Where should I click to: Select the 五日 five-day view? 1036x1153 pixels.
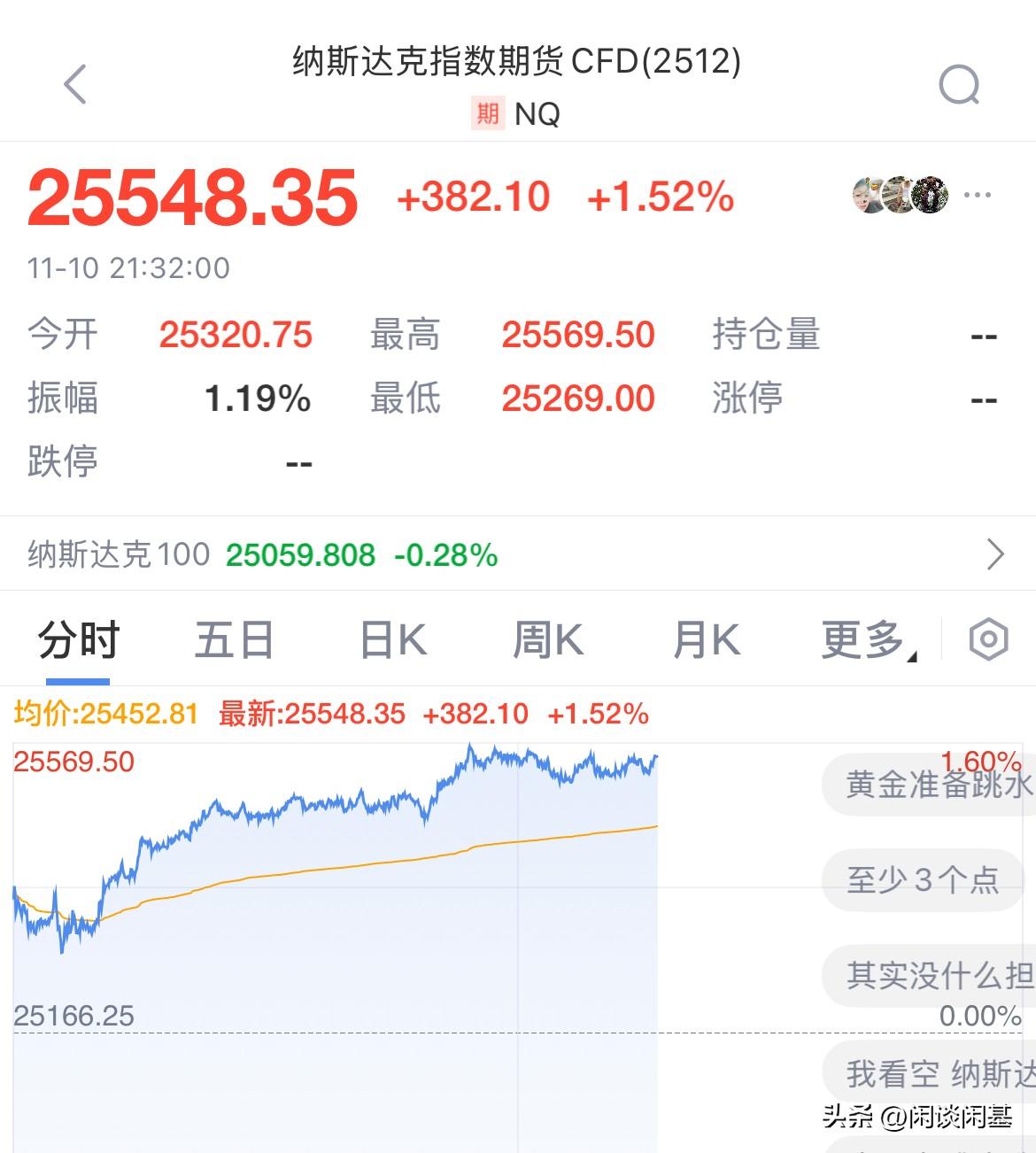(234, 639)
